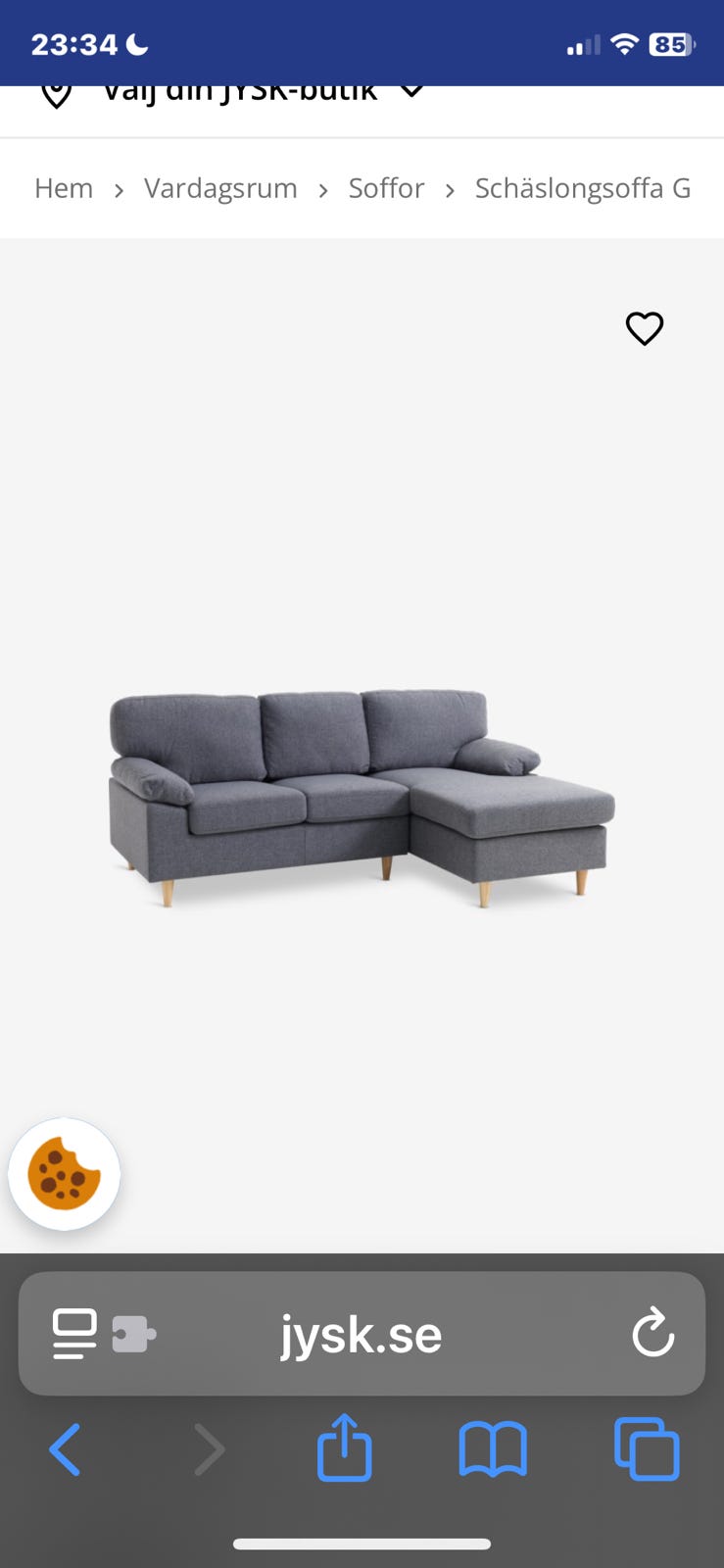Open Safari bookmarks
Image resolution: width=724 pixels, height=1568 pixels.
click(493, 1449)
